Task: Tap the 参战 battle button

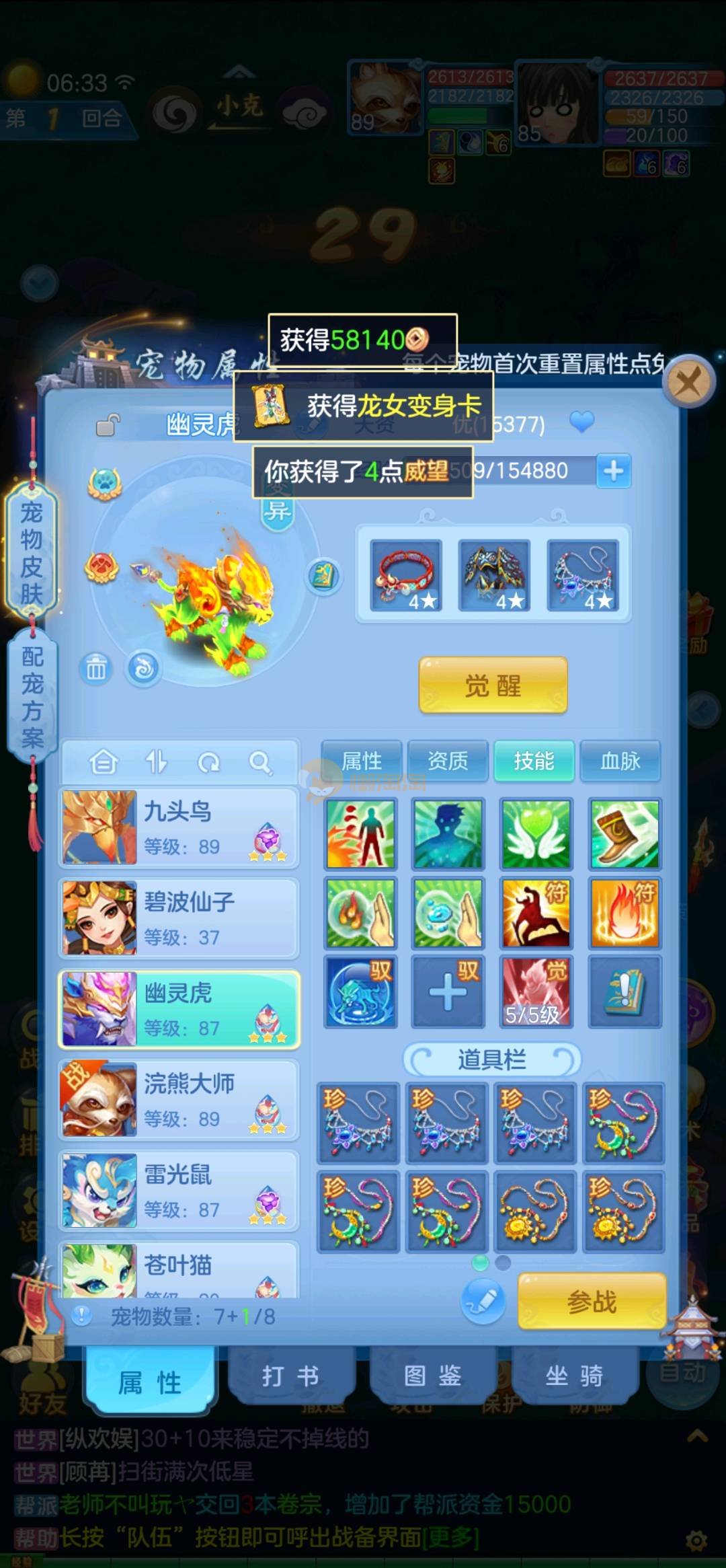Action: 592,1302
